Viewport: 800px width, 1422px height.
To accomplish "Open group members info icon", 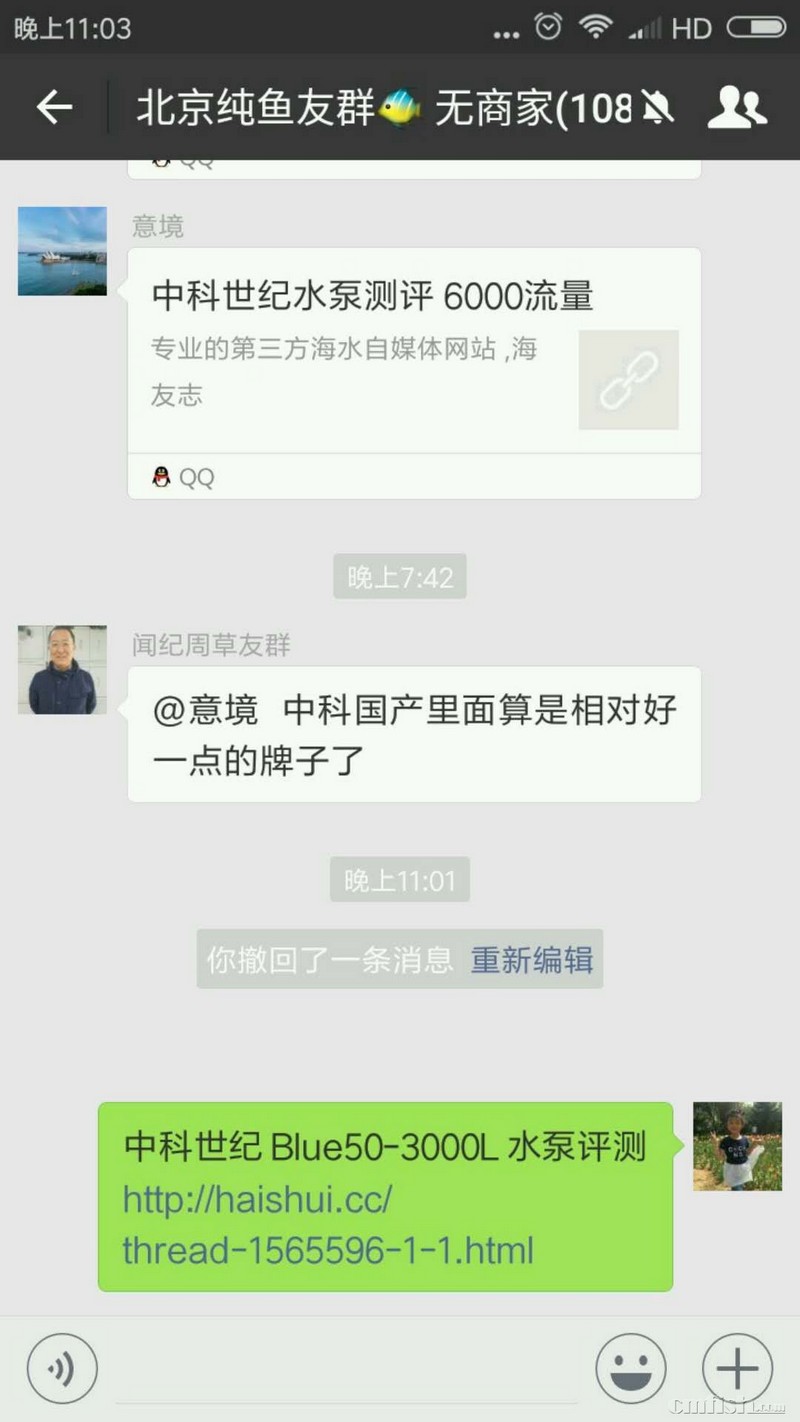I will (736, 107).
